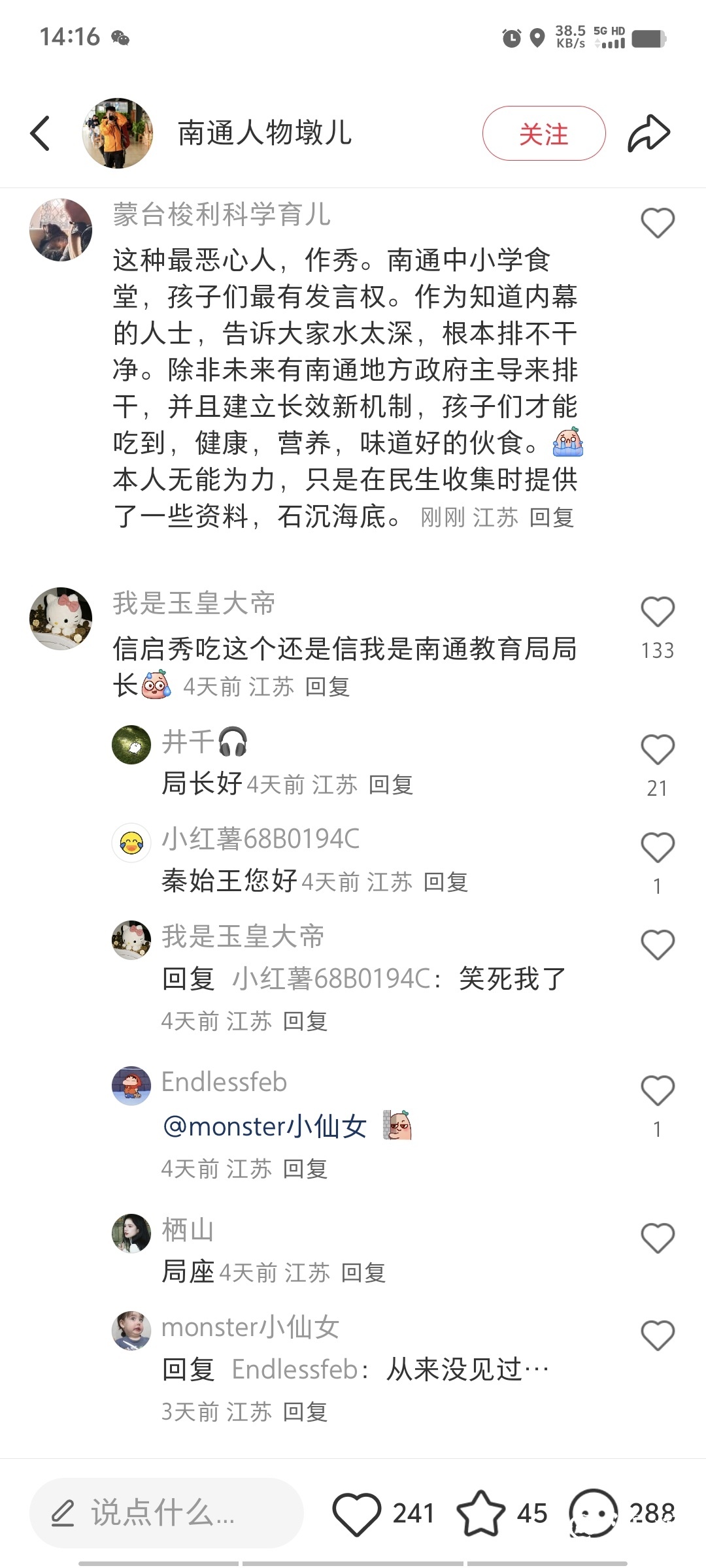Tap the 说点什么 comment input box
This screenshot has height=1568, width=706.
[167, 1512]
